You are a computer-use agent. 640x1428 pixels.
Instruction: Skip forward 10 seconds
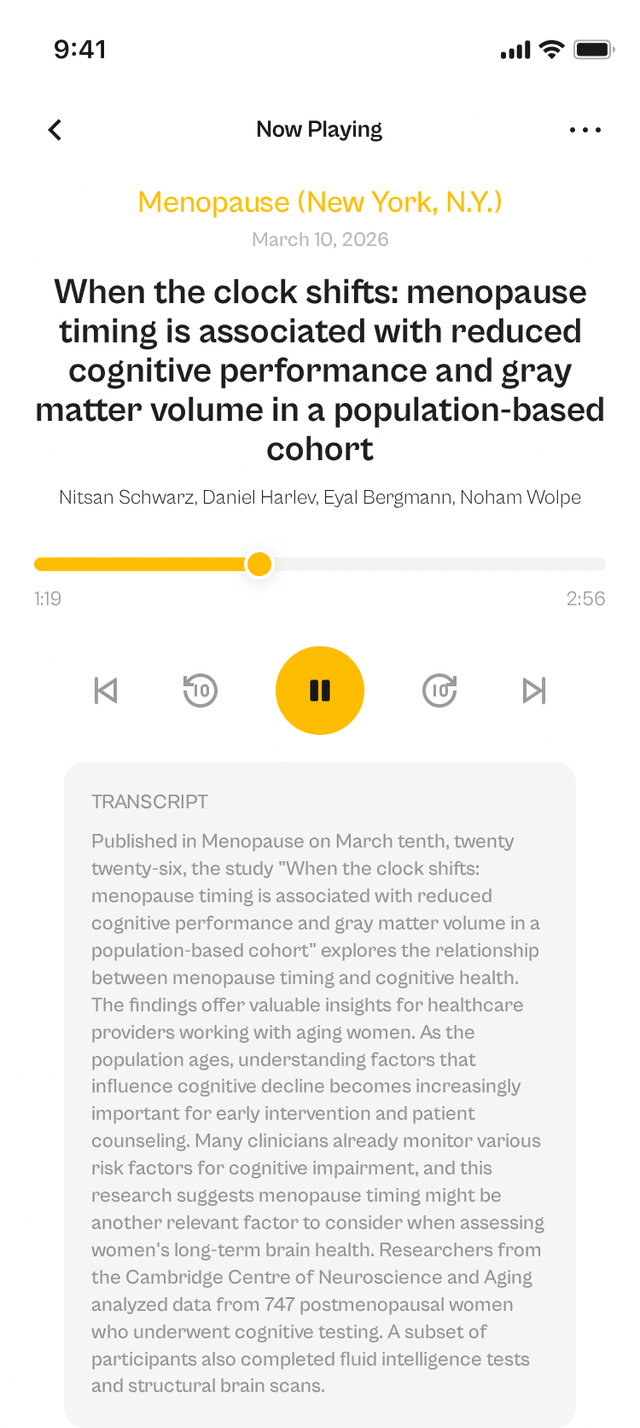440,690
